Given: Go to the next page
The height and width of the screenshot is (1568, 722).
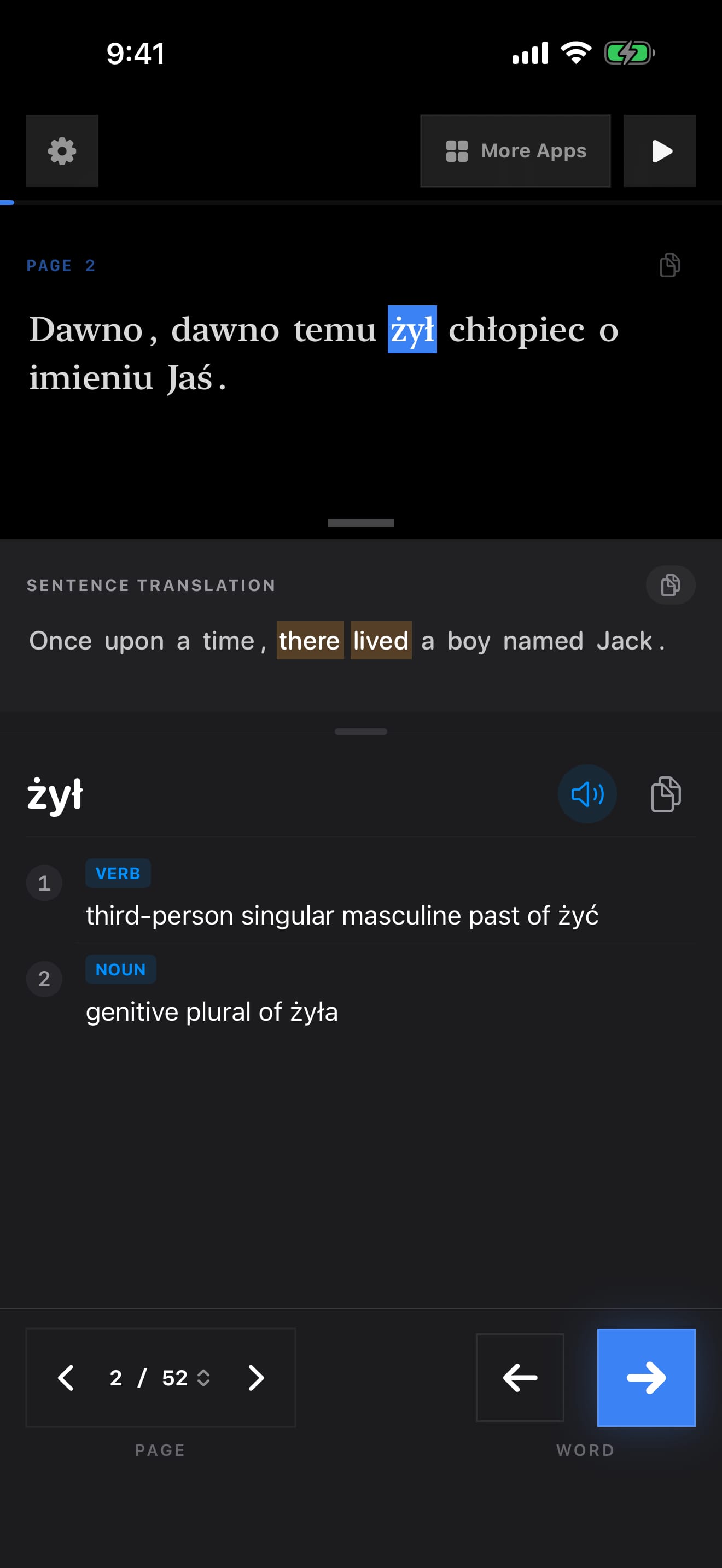Looking at the screenshot, I should [x=257, y=1378].
